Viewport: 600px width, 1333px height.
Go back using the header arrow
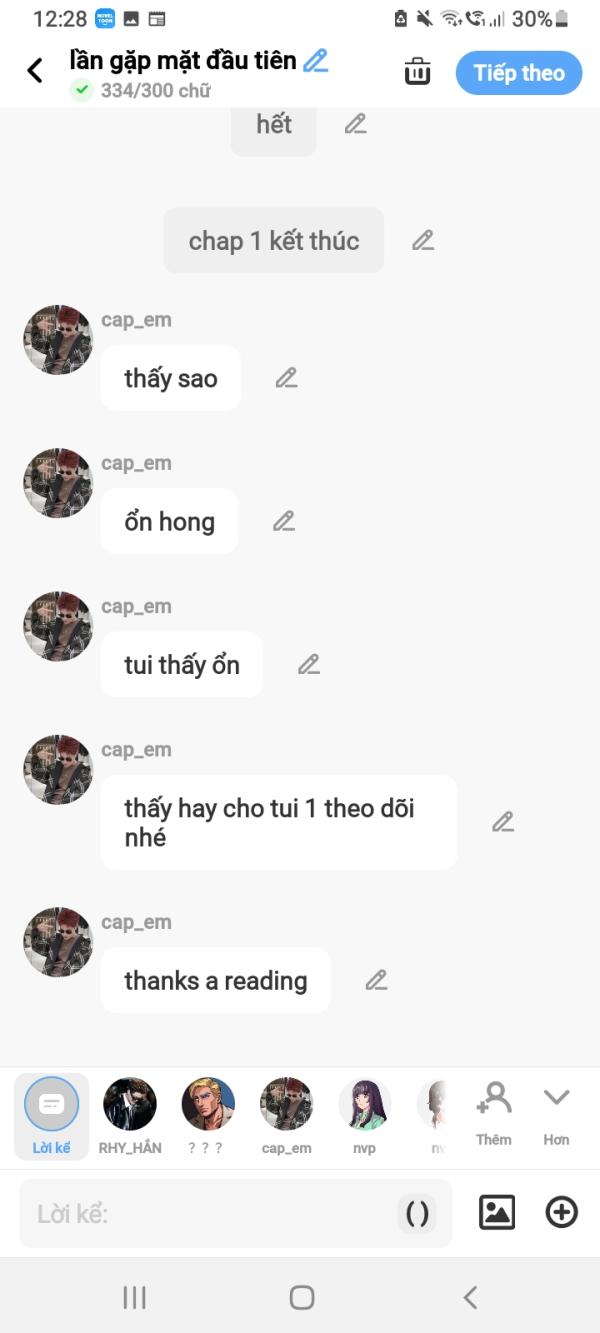point(35,71)
